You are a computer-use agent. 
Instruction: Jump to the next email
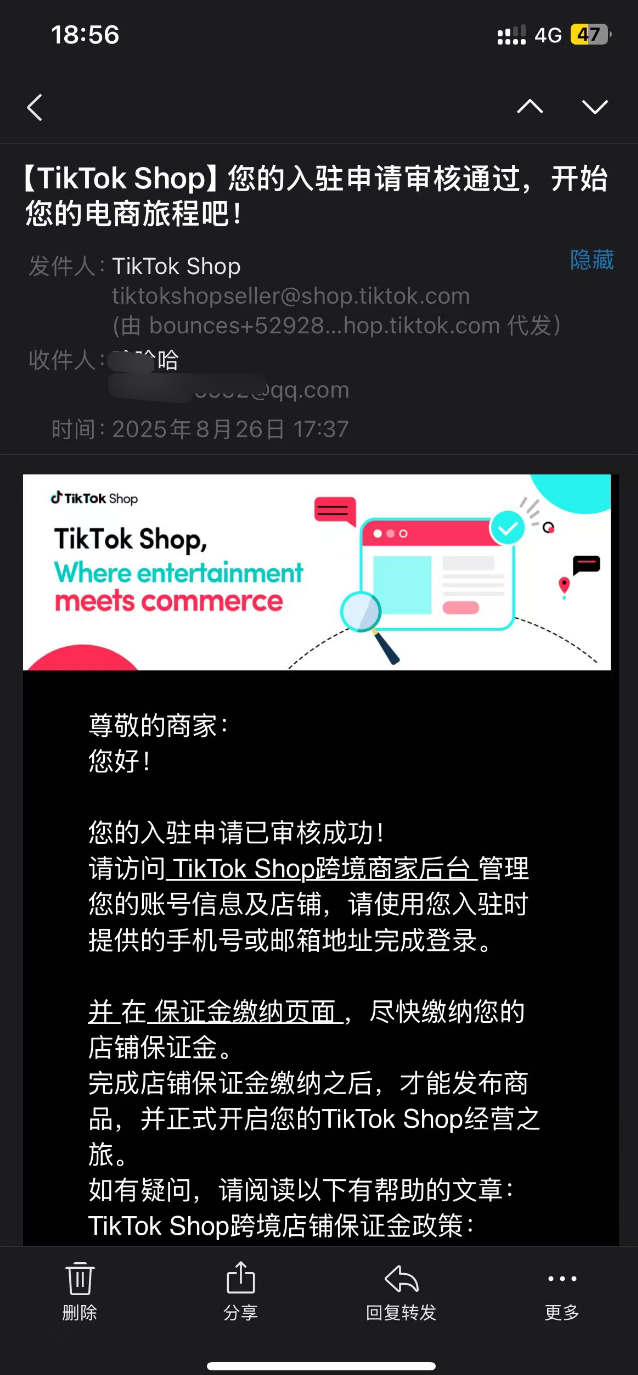pos(595,107)
